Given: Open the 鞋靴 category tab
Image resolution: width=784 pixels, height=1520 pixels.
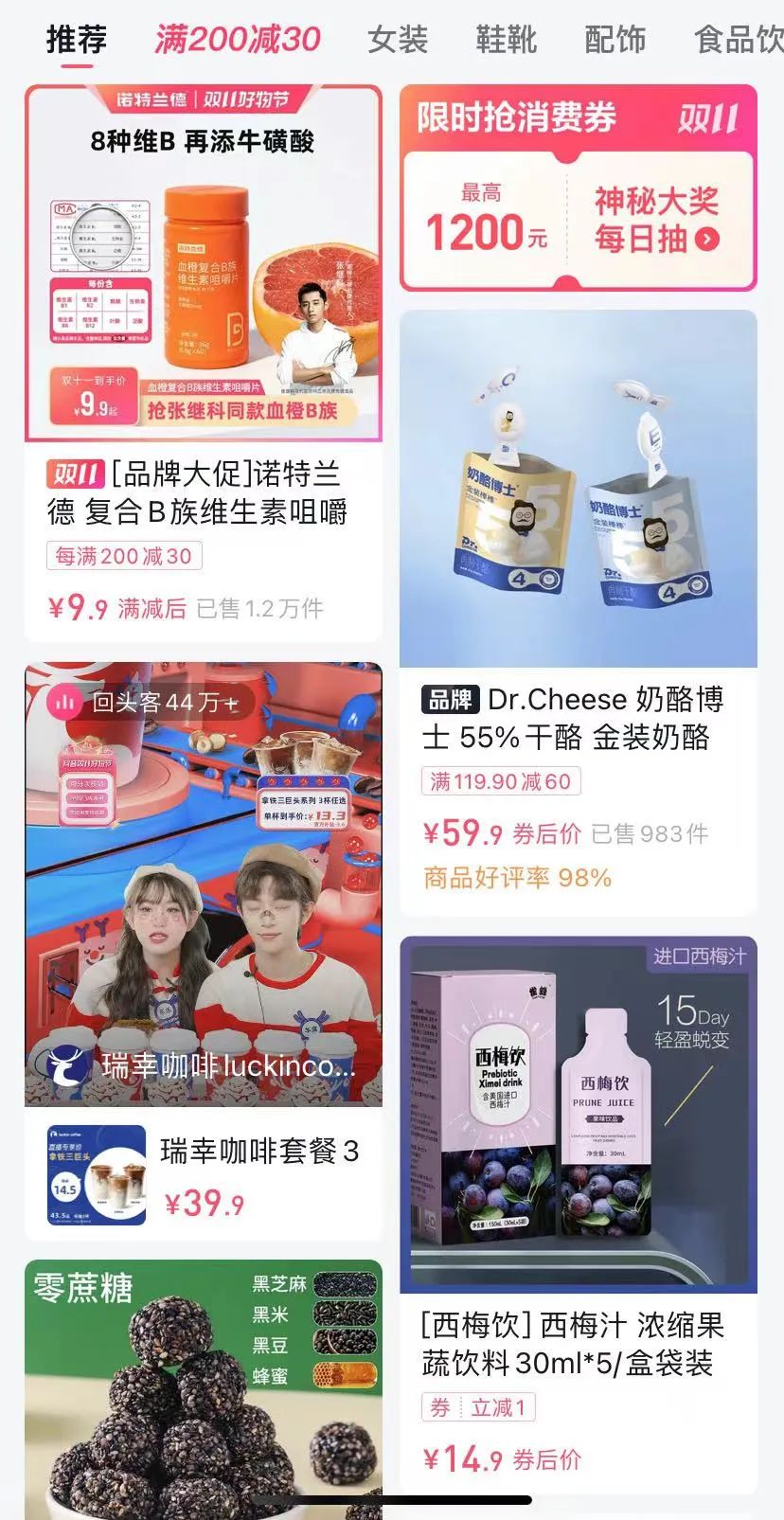Looking at the screenshot, I should [508, 40].
